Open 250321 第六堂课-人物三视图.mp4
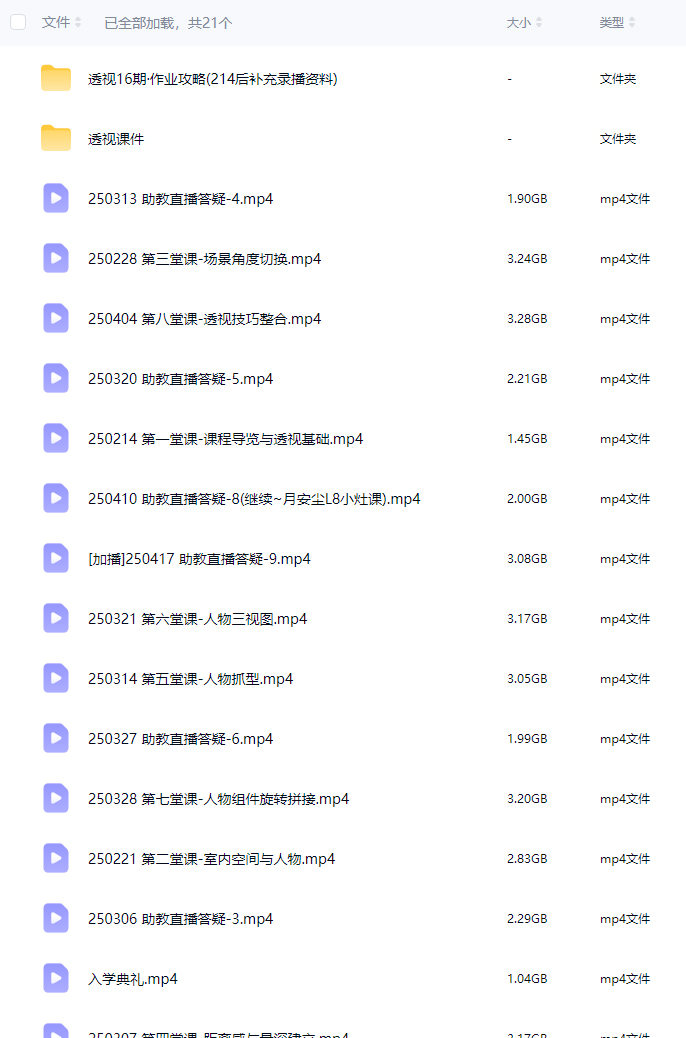Screen dimensions: 686x1038 pos(197,619)
